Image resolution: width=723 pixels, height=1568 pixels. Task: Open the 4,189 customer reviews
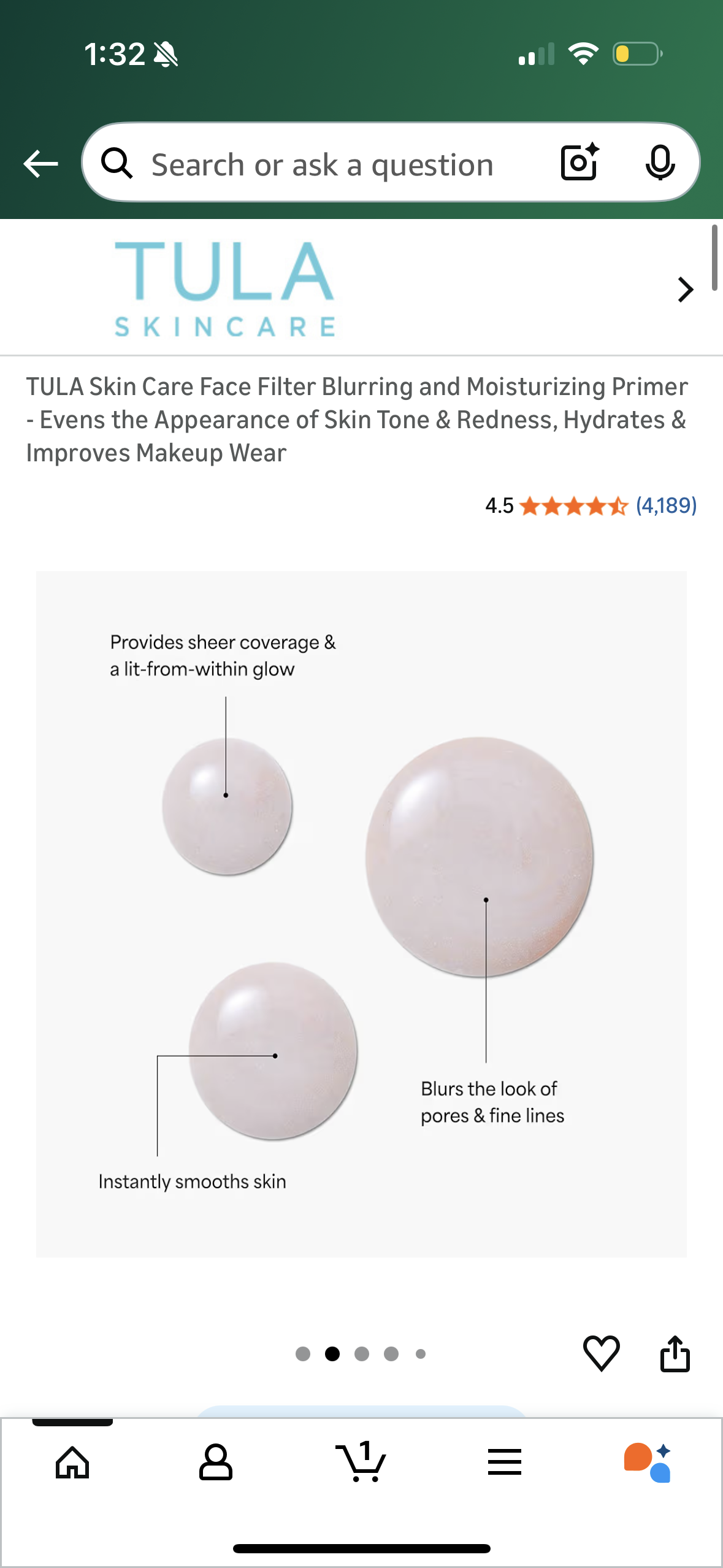[666, 505]
